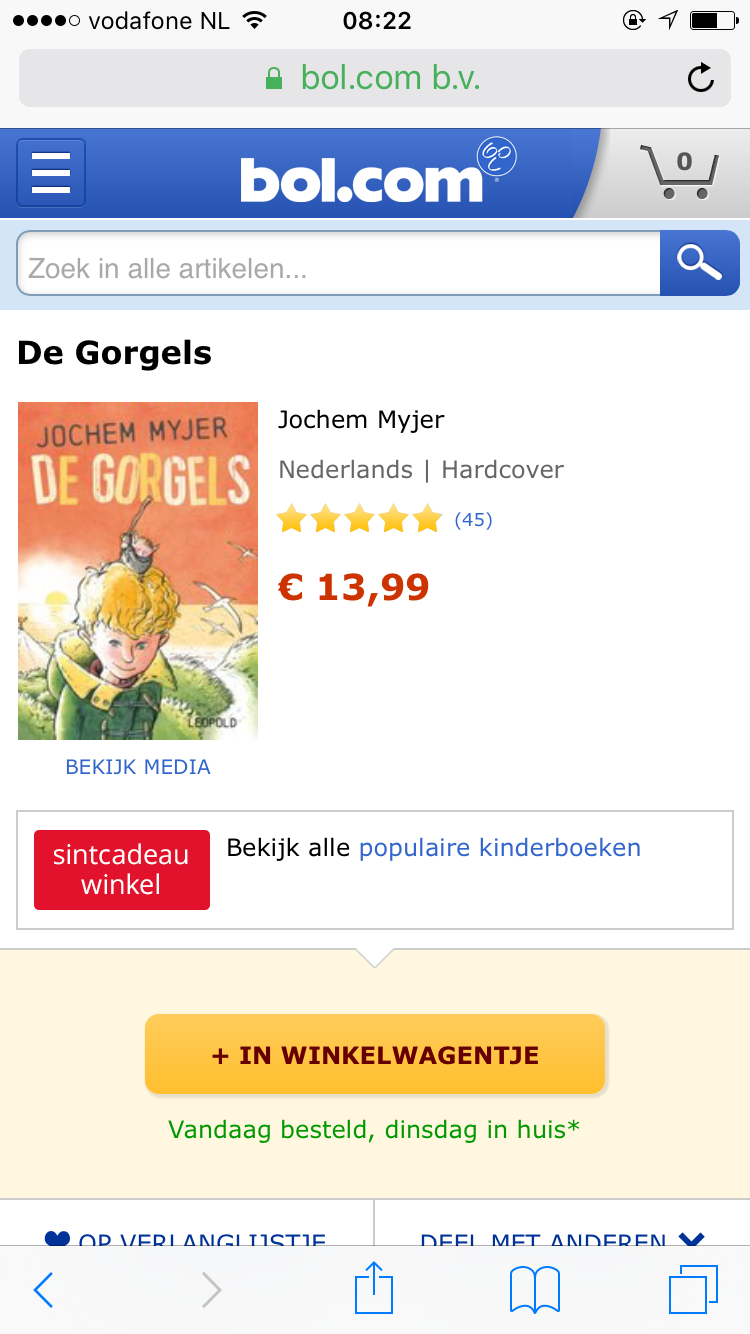Expand Deel met anderen sharing options
750x1334 pixels.
tap(562, 1236)
